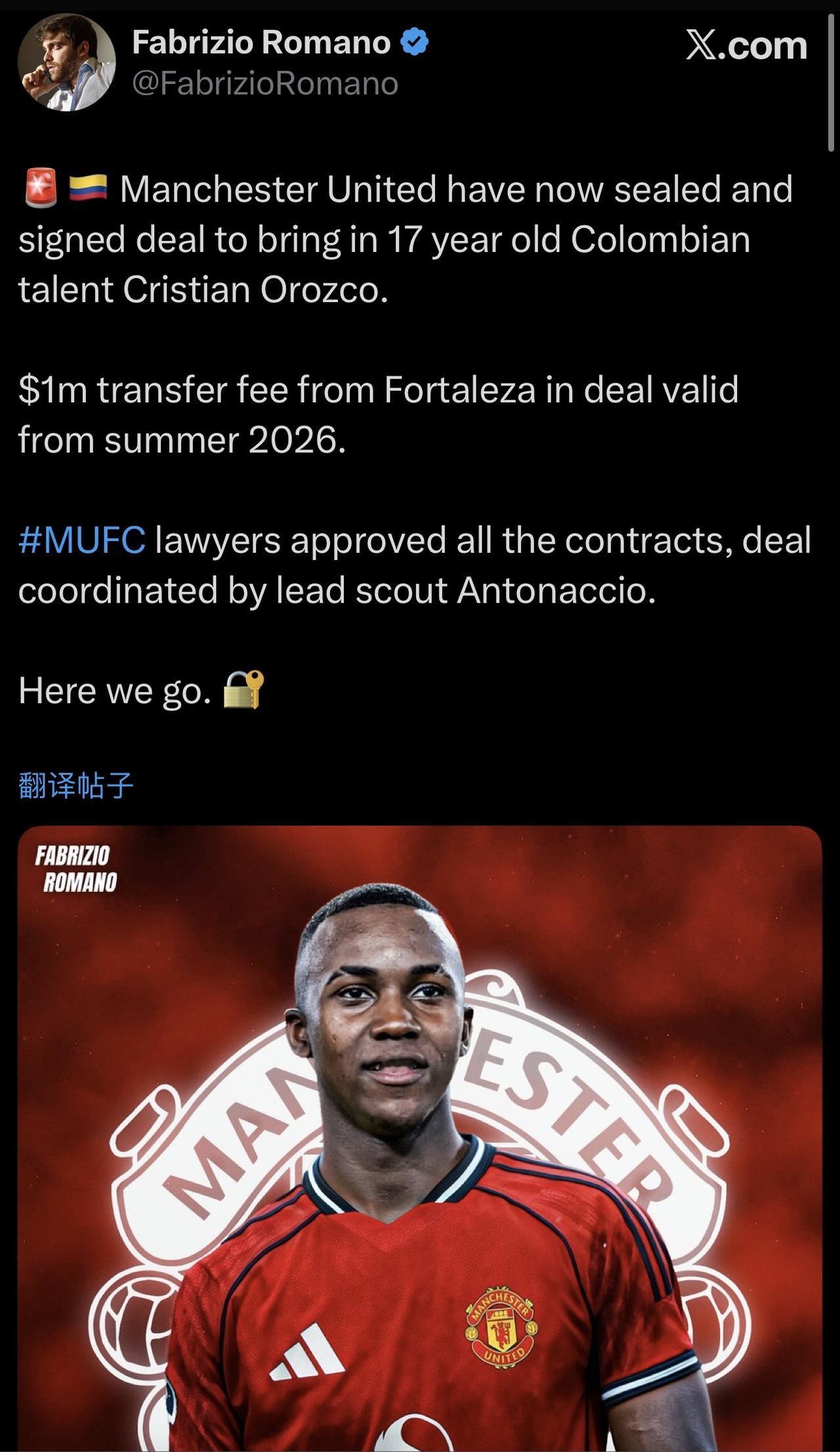Open Fabrizio Romano's profile picture
This screenshot has height=1452, width=840.
pos(66,63)
